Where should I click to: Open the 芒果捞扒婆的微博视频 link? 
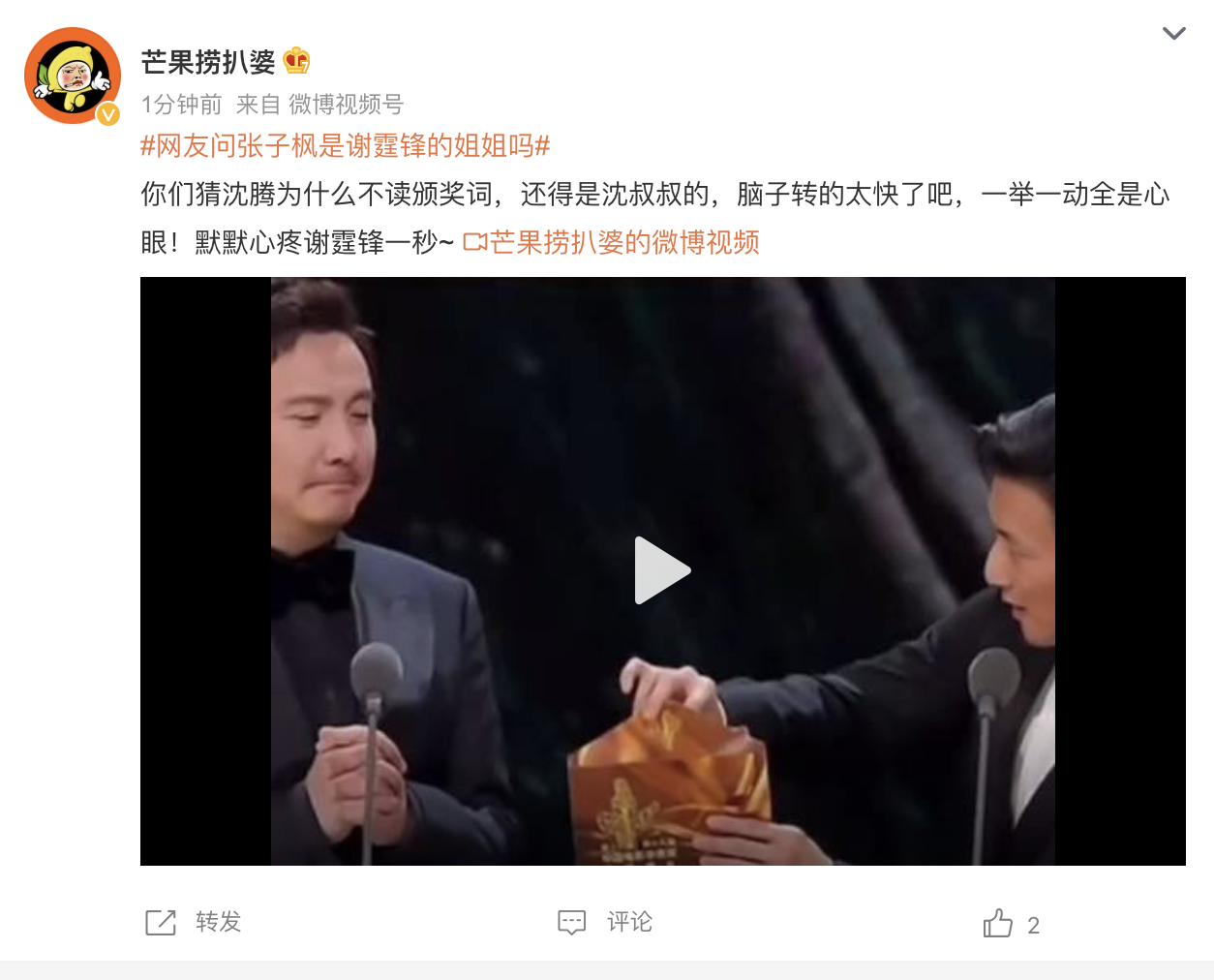pos(612,242)
